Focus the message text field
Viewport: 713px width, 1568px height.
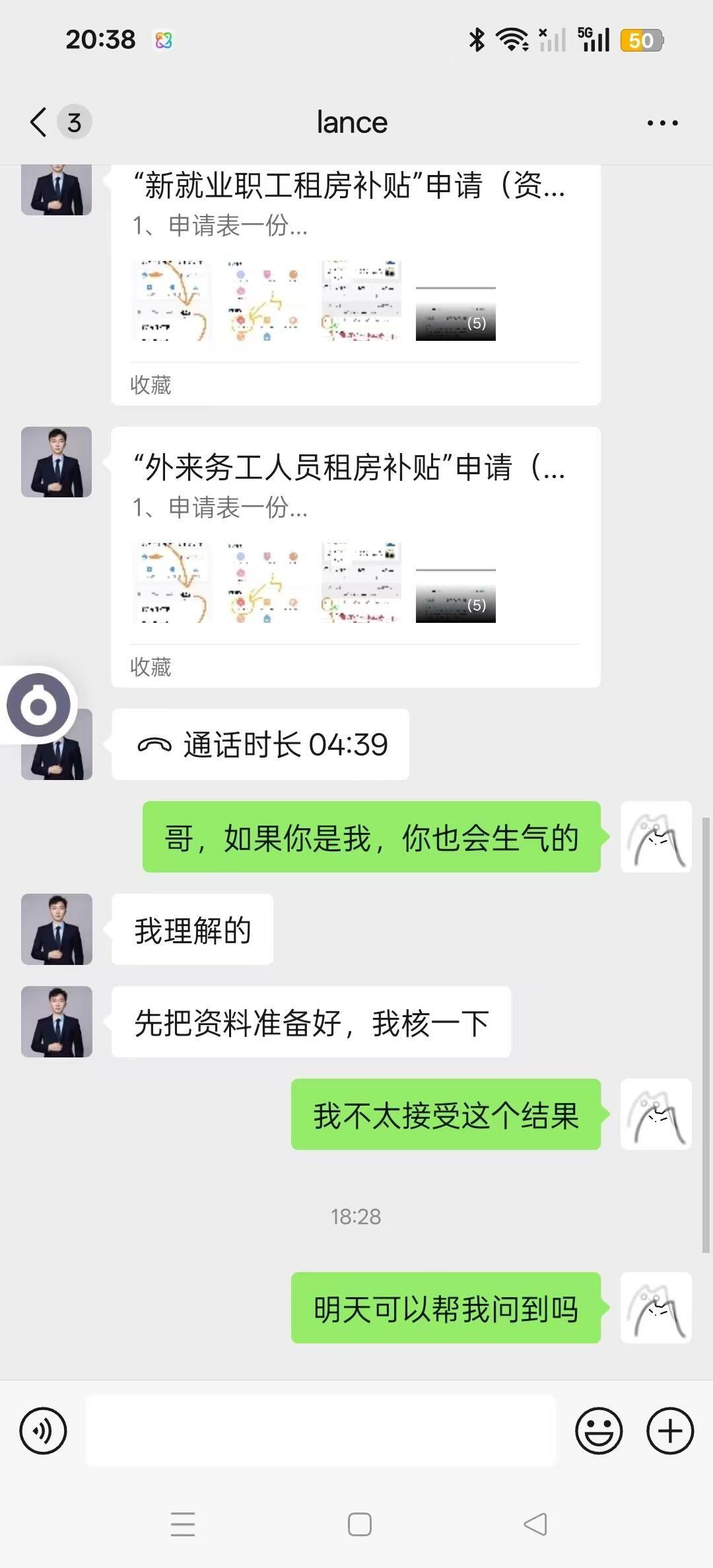321,1431
